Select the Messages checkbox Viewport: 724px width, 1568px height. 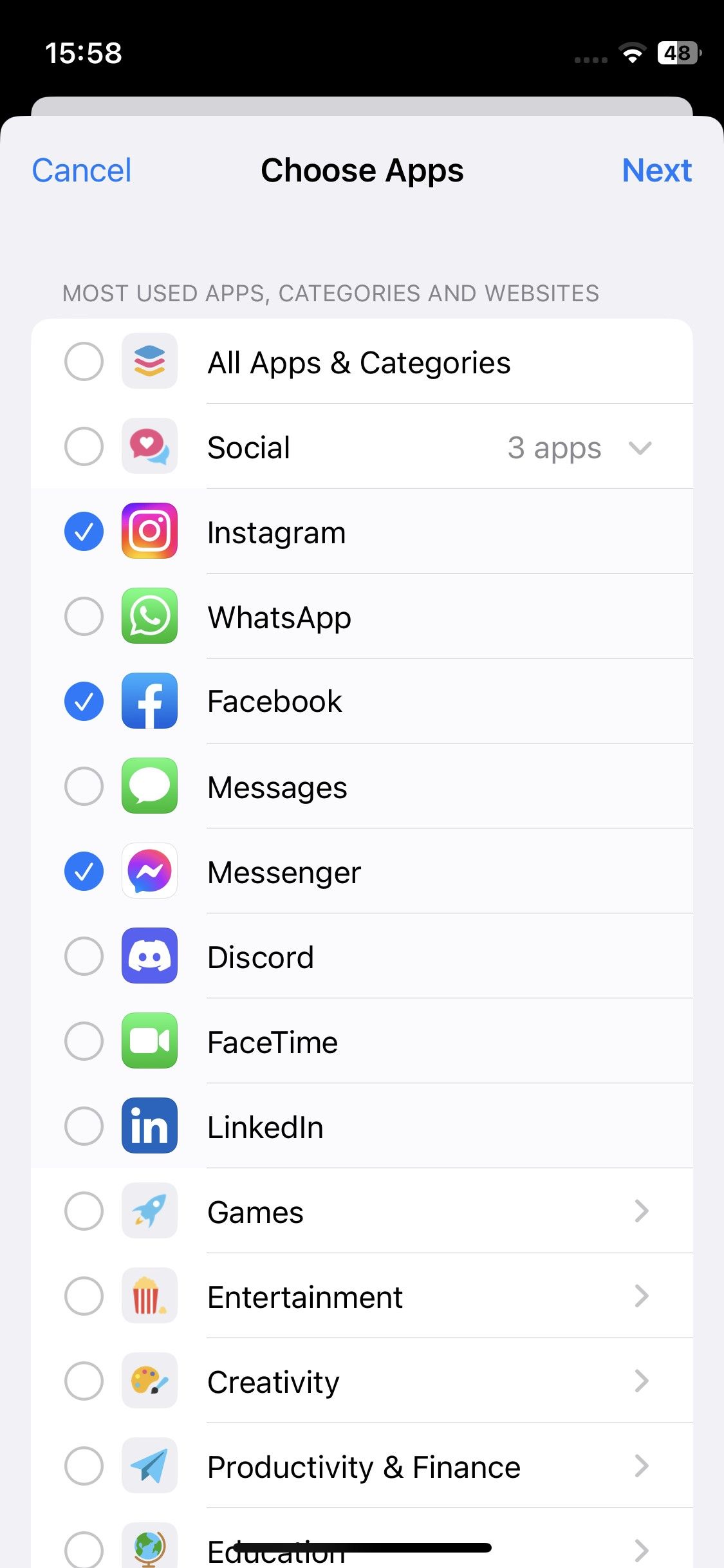(83, 787)
